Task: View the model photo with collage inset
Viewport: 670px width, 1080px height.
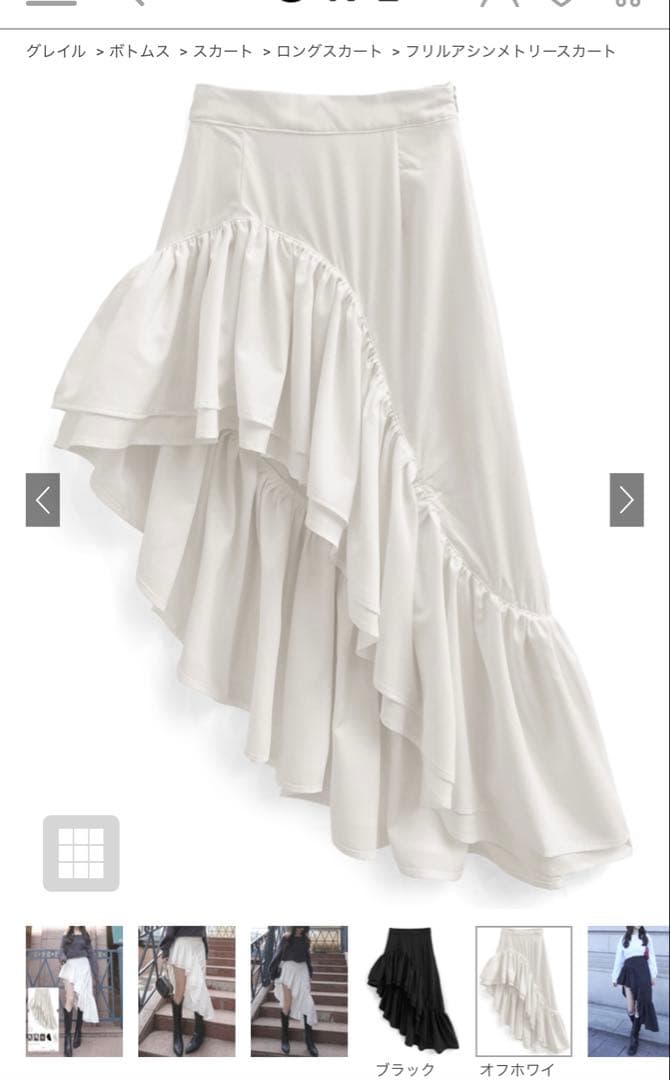Action: click(x=74, y=991)
